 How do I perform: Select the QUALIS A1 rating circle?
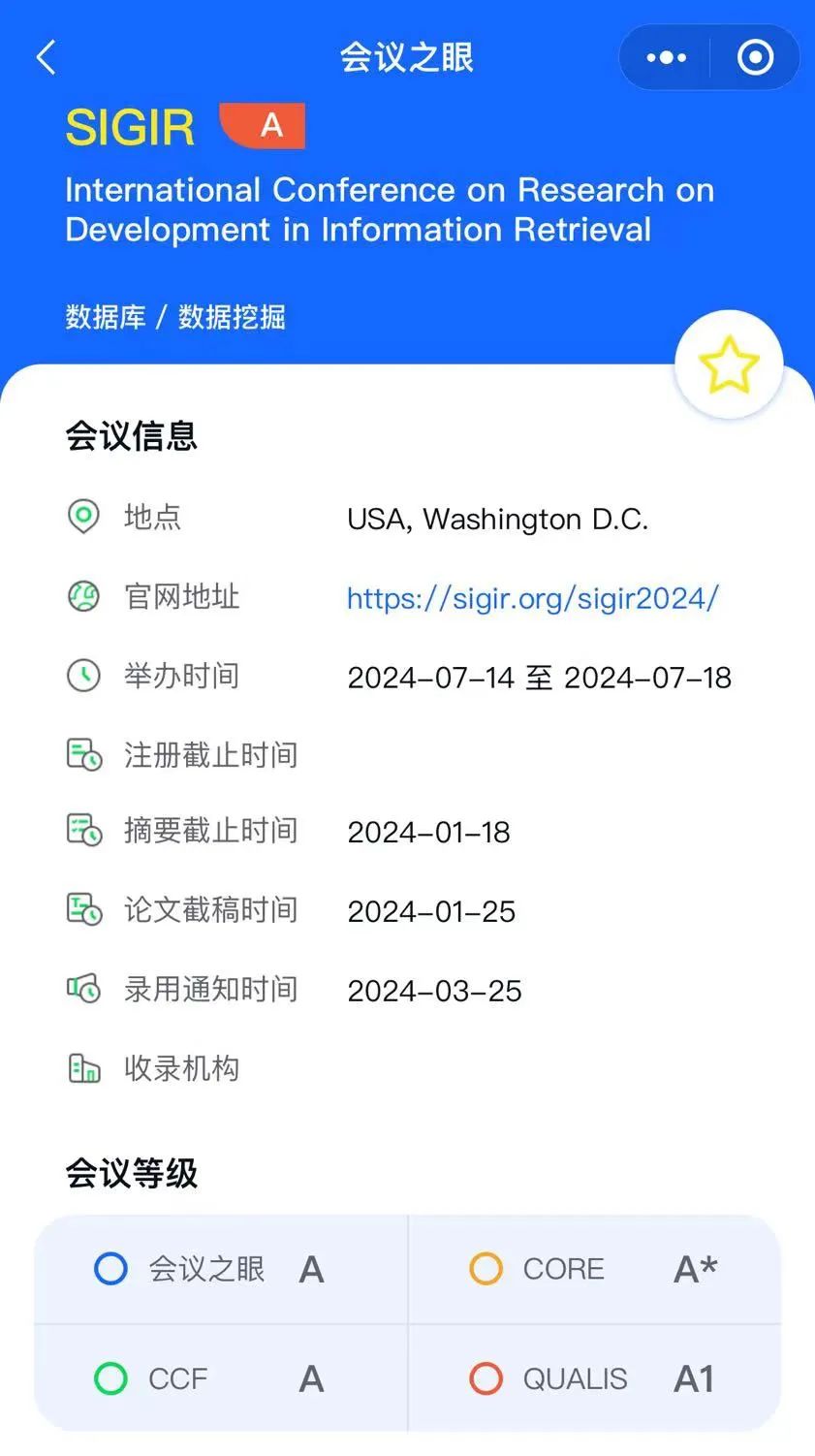485,1378
